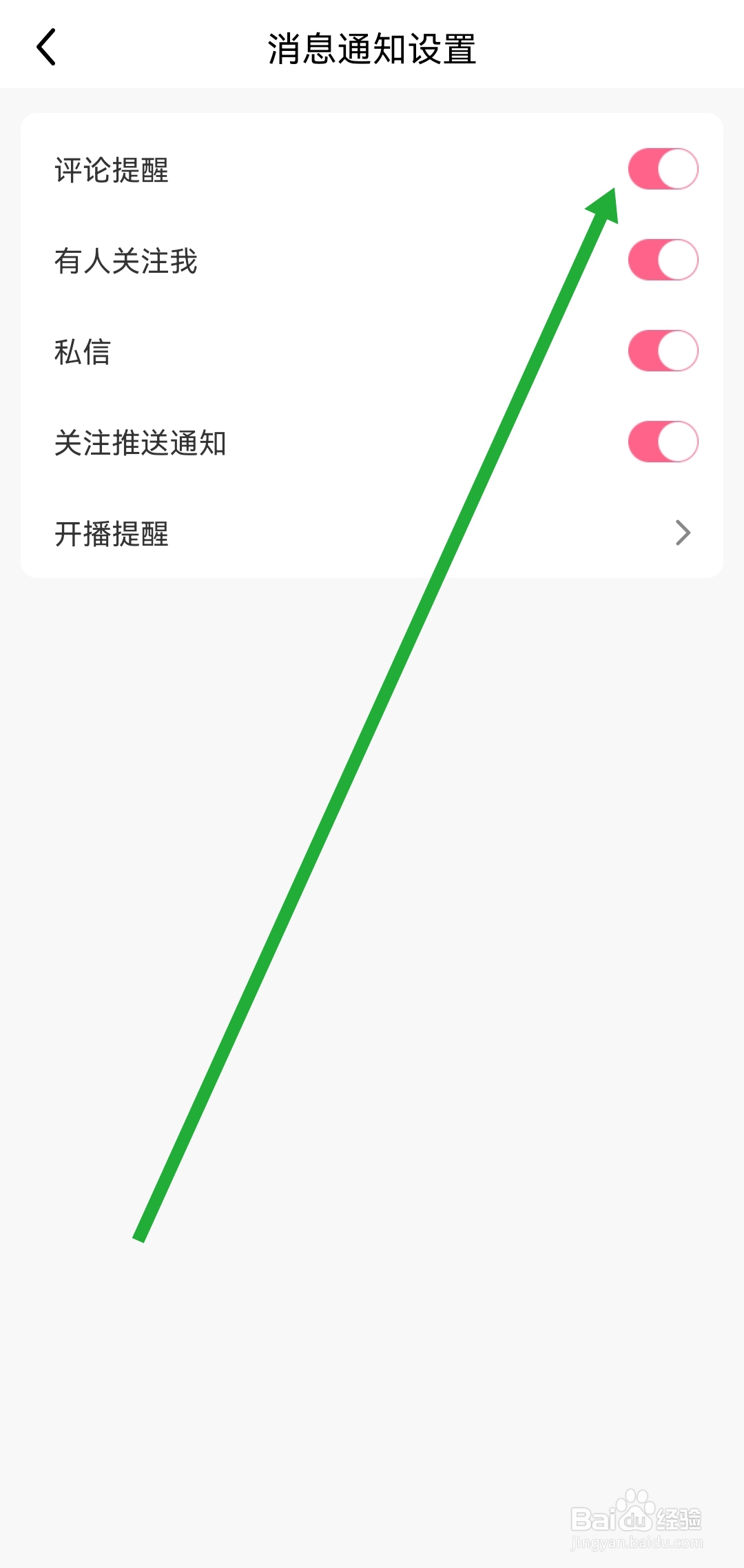Disable the 有人关注我 notification toggle
This screenshot has height=1568, width=744.
pyautogui.click(x=663, y=259)
